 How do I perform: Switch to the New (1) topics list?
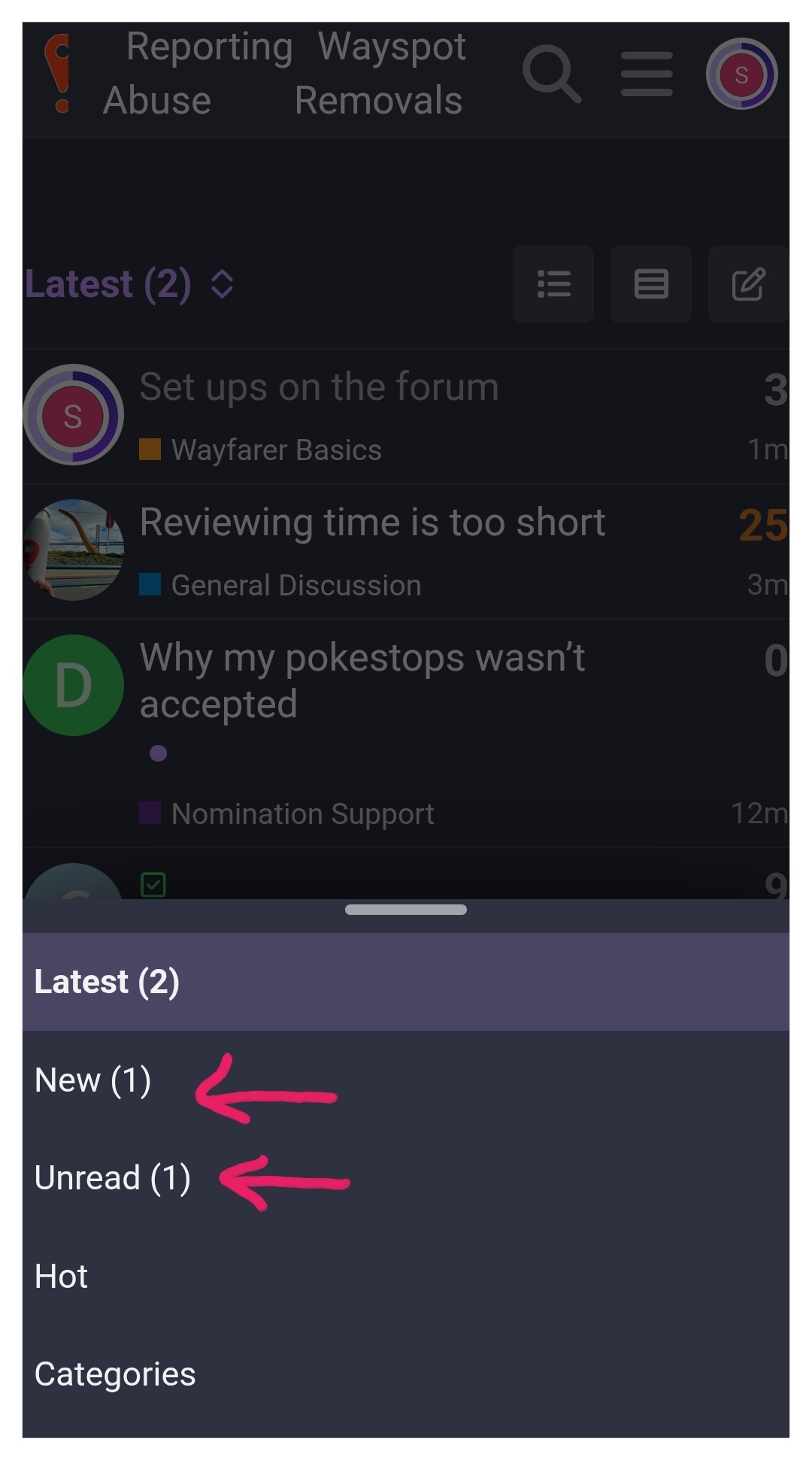[92, 1080]
